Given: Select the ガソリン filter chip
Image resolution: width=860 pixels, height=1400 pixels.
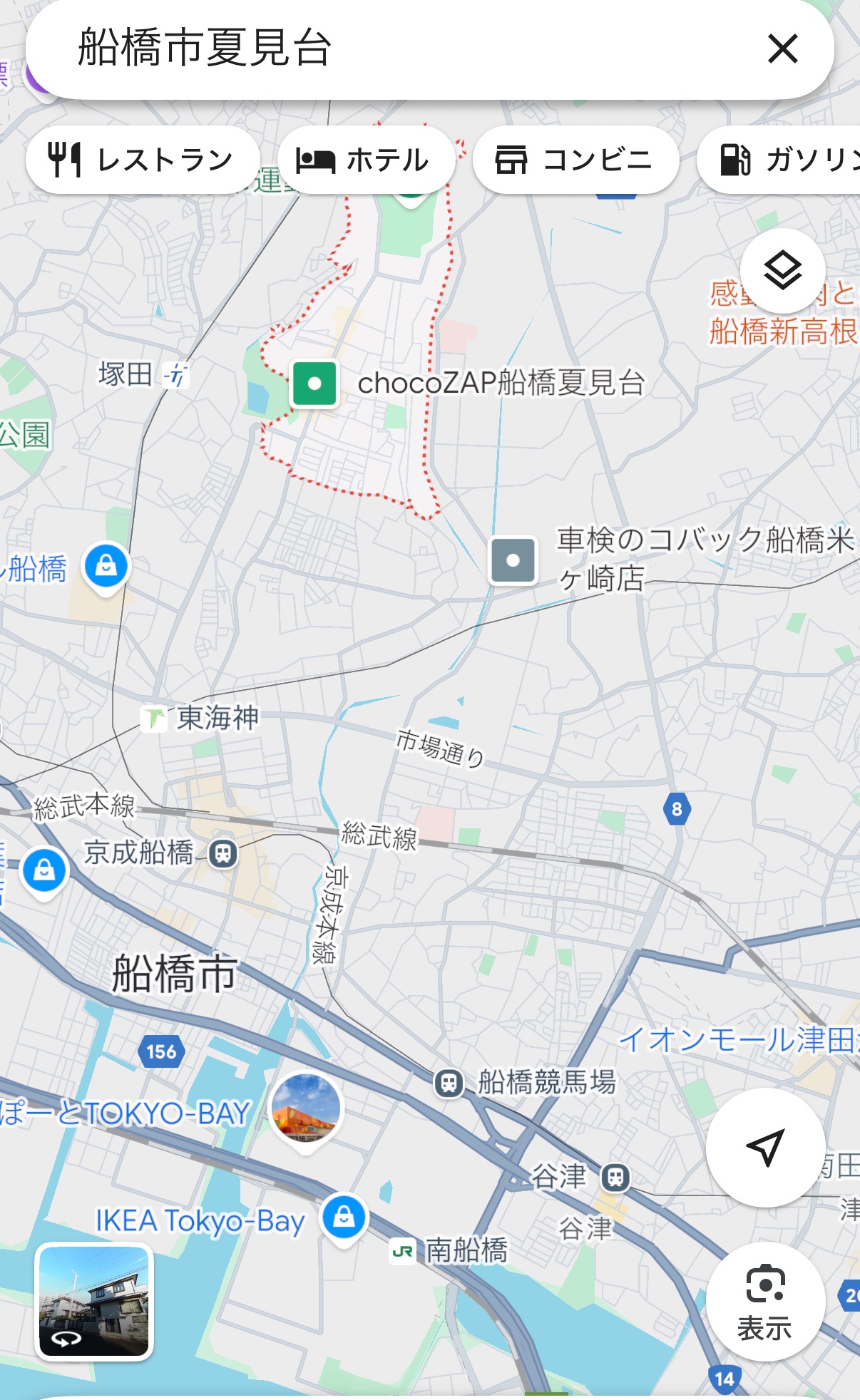Looking at the screenshot, I should coord(779,160).
